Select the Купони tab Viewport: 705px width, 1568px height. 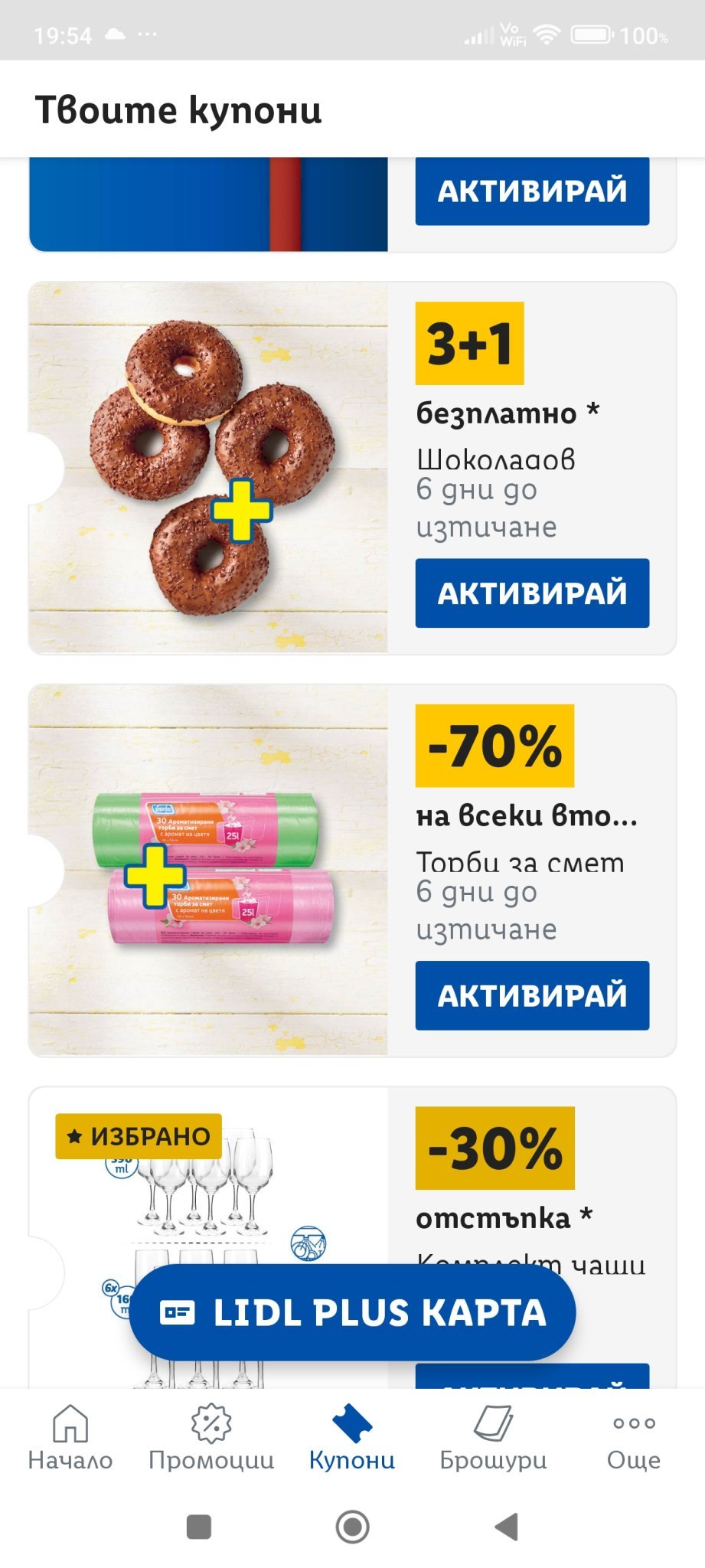pos(352,1437)
